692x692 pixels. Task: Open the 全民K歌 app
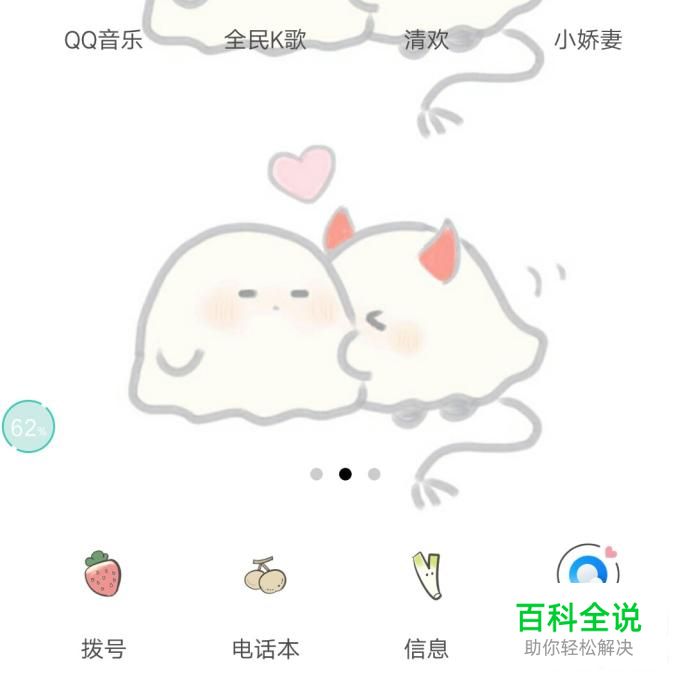pos(265,40)
